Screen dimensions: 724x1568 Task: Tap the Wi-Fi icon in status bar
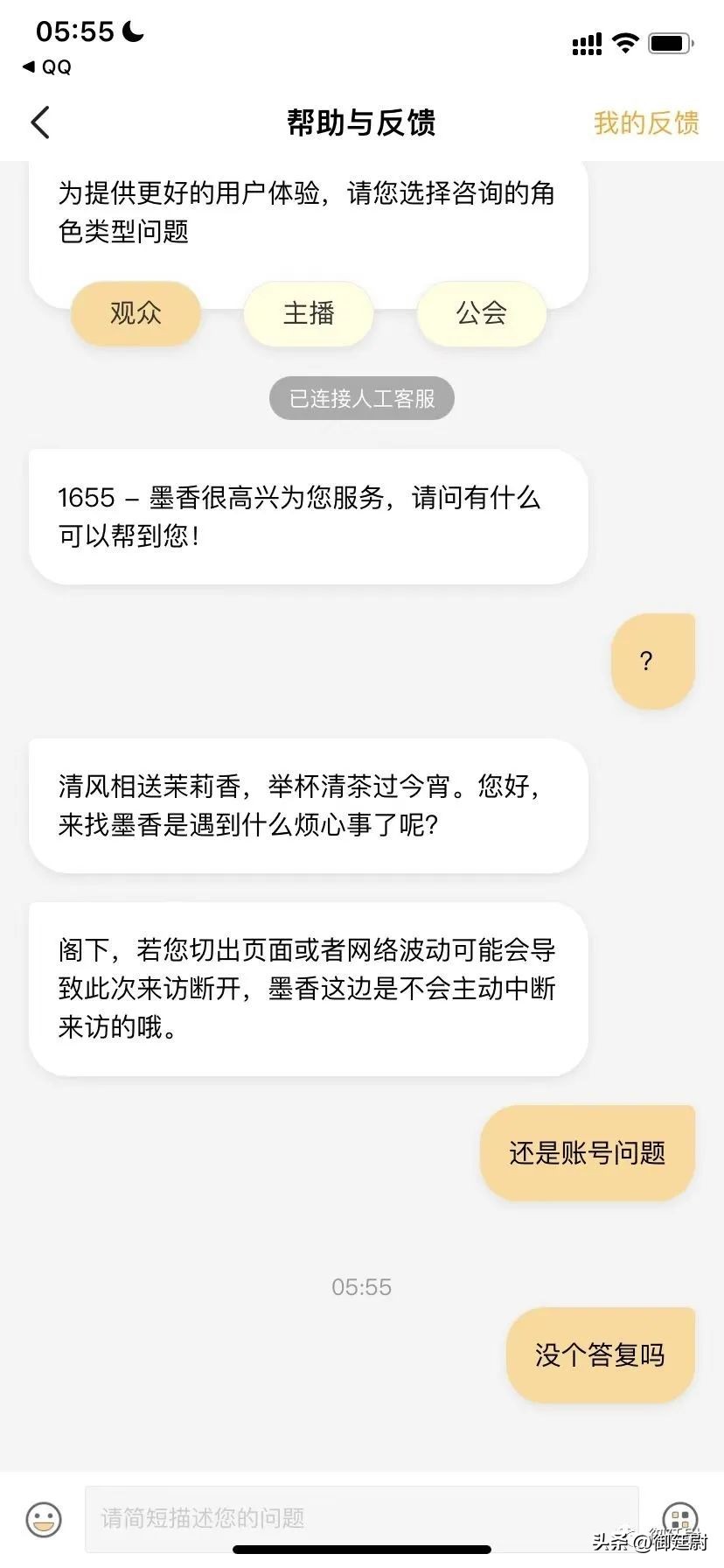624,42
